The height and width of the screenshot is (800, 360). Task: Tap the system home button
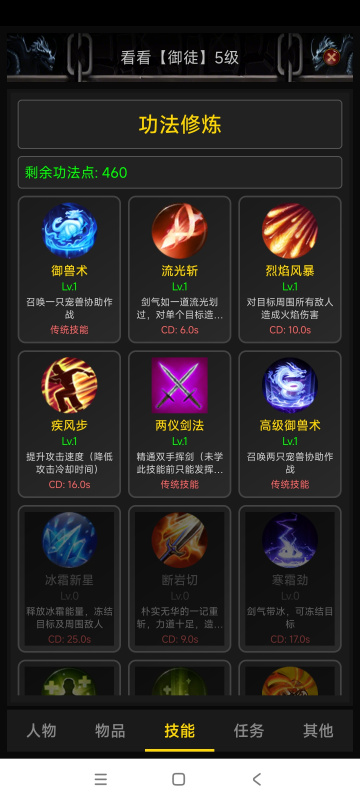[178, 779]
